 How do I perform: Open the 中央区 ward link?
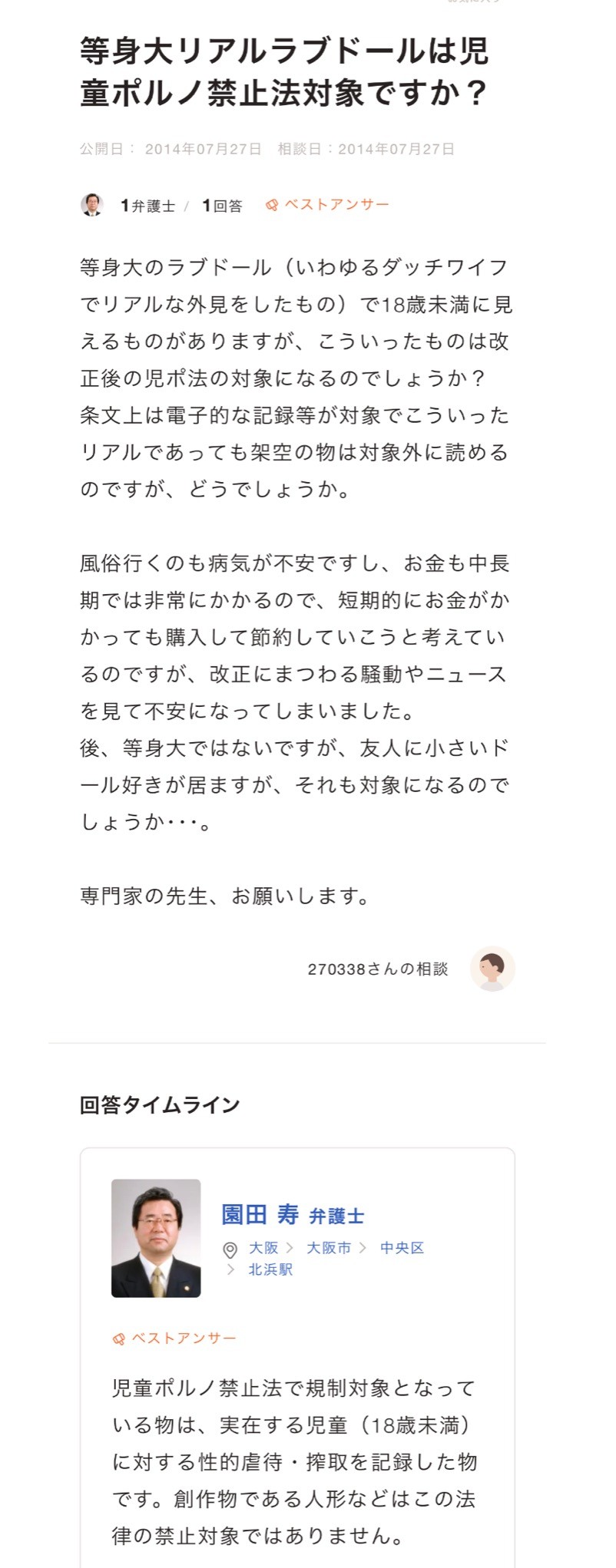(x=402, y=1248)
